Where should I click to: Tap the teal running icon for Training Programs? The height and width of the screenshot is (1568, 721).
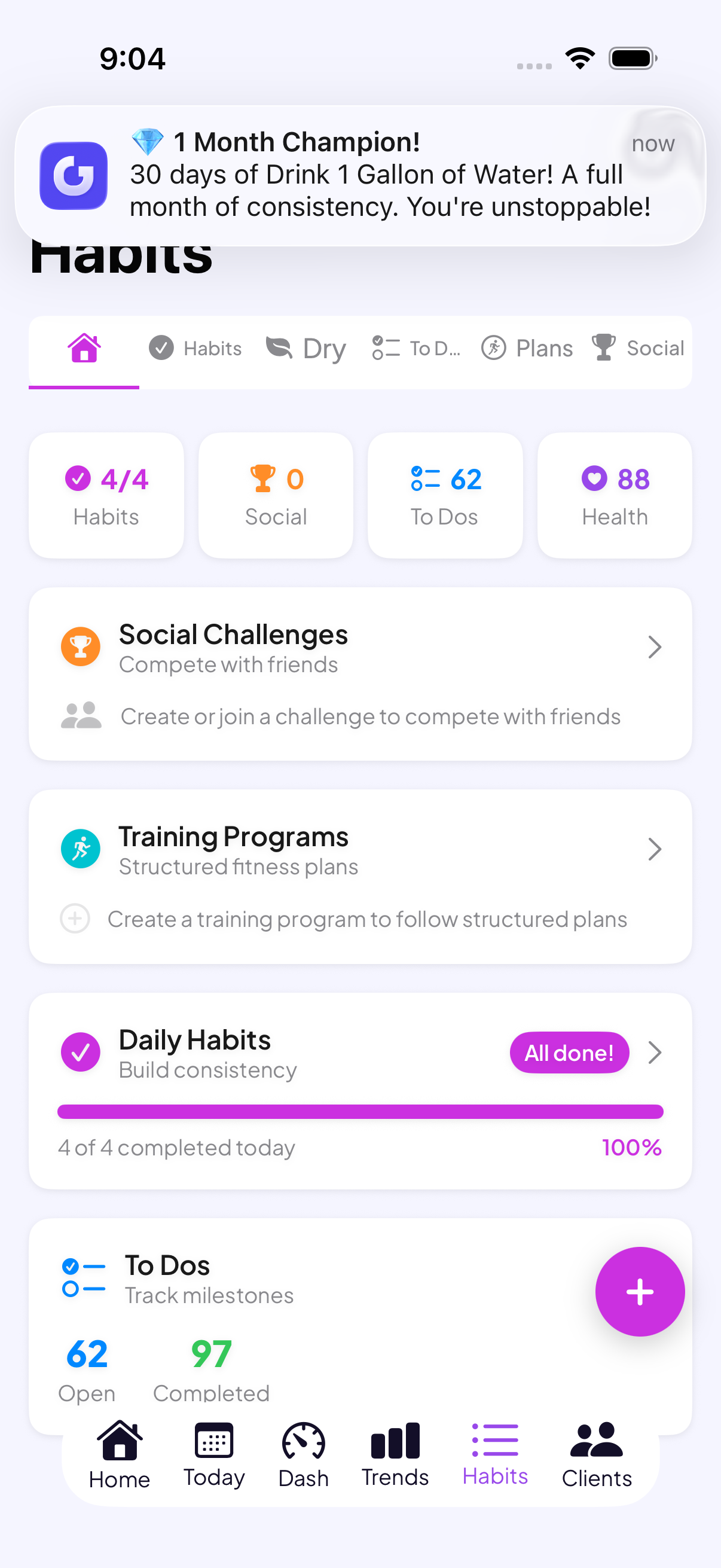(80, 849)
